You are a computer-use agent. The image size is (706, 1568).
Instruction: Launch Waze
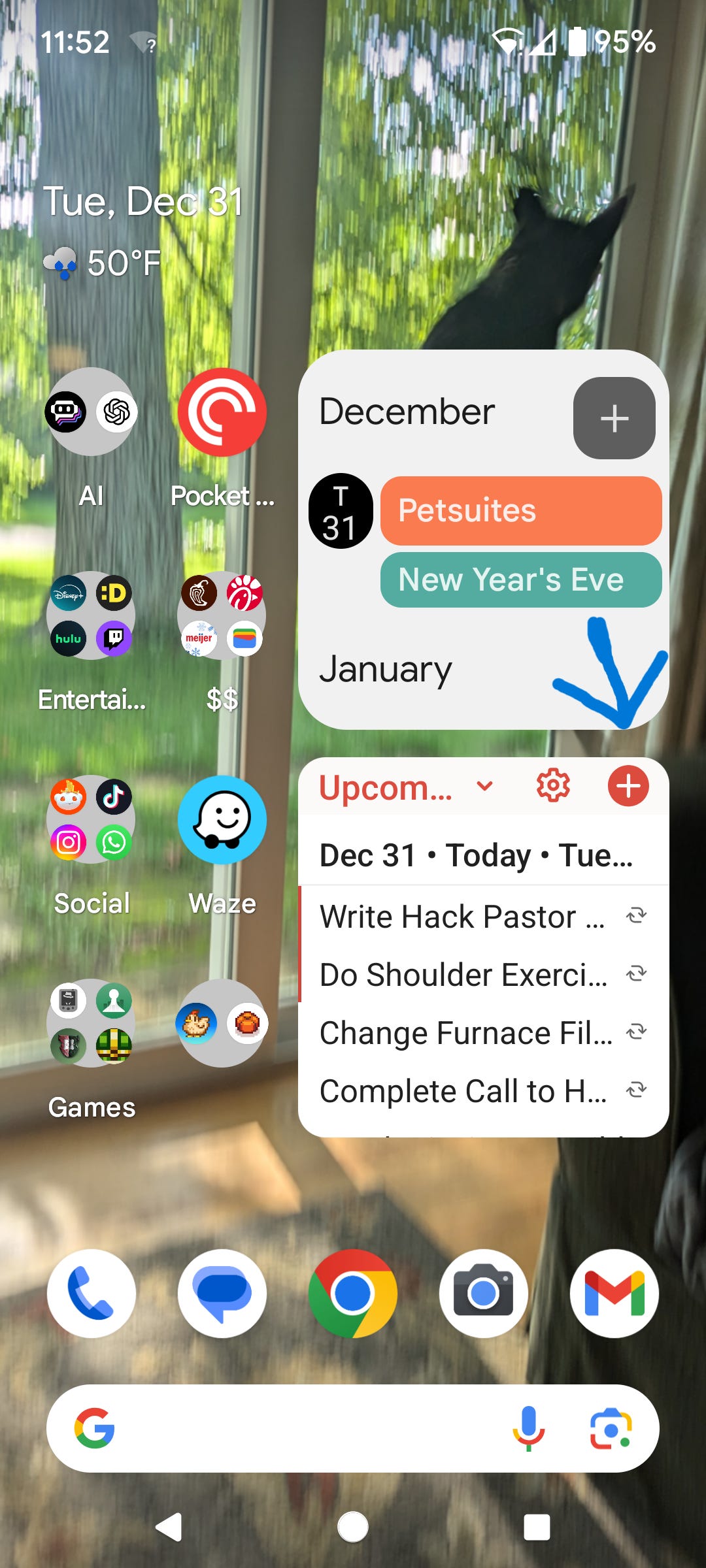pos(222,820)
